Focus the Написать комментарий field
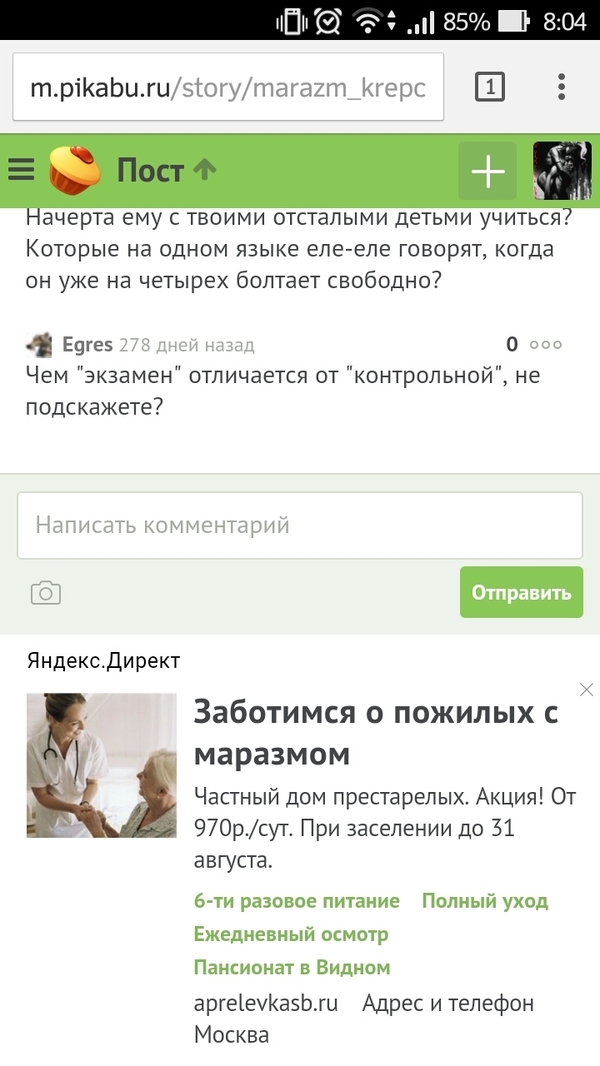The image size is (600, 1066). coord(299,525)
